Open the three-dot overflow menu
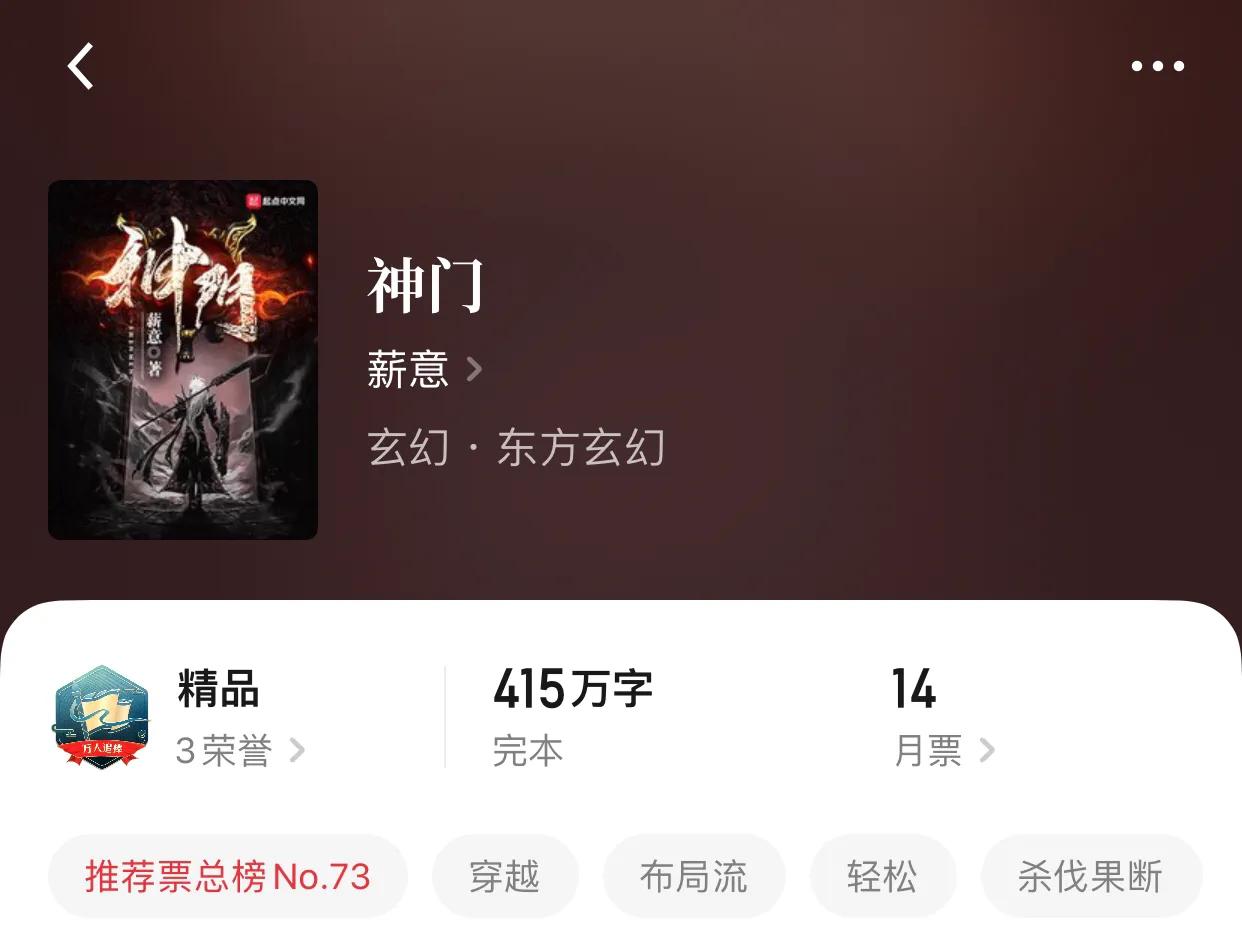The height and width of the screenshot is (951, 1242). 1157,67
